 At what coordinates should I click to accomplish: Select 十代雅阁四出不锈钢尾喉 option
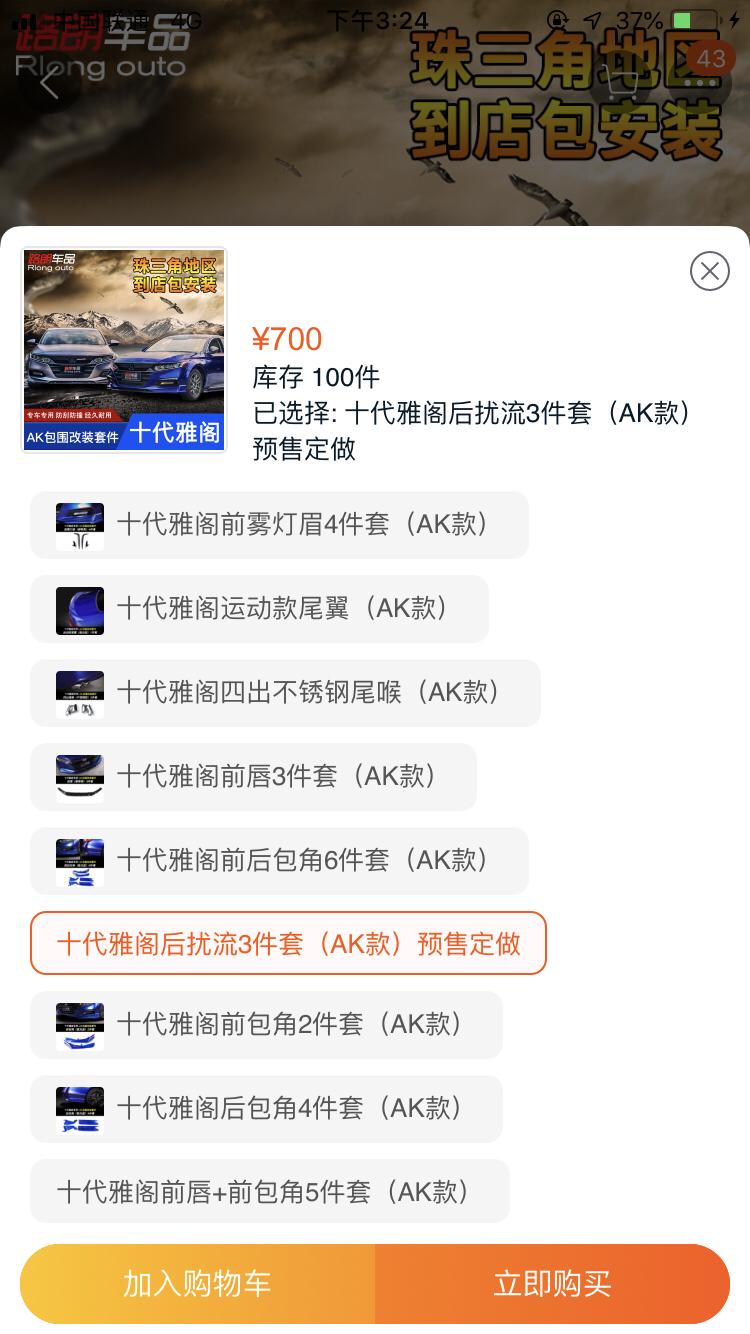pos(285,693)
